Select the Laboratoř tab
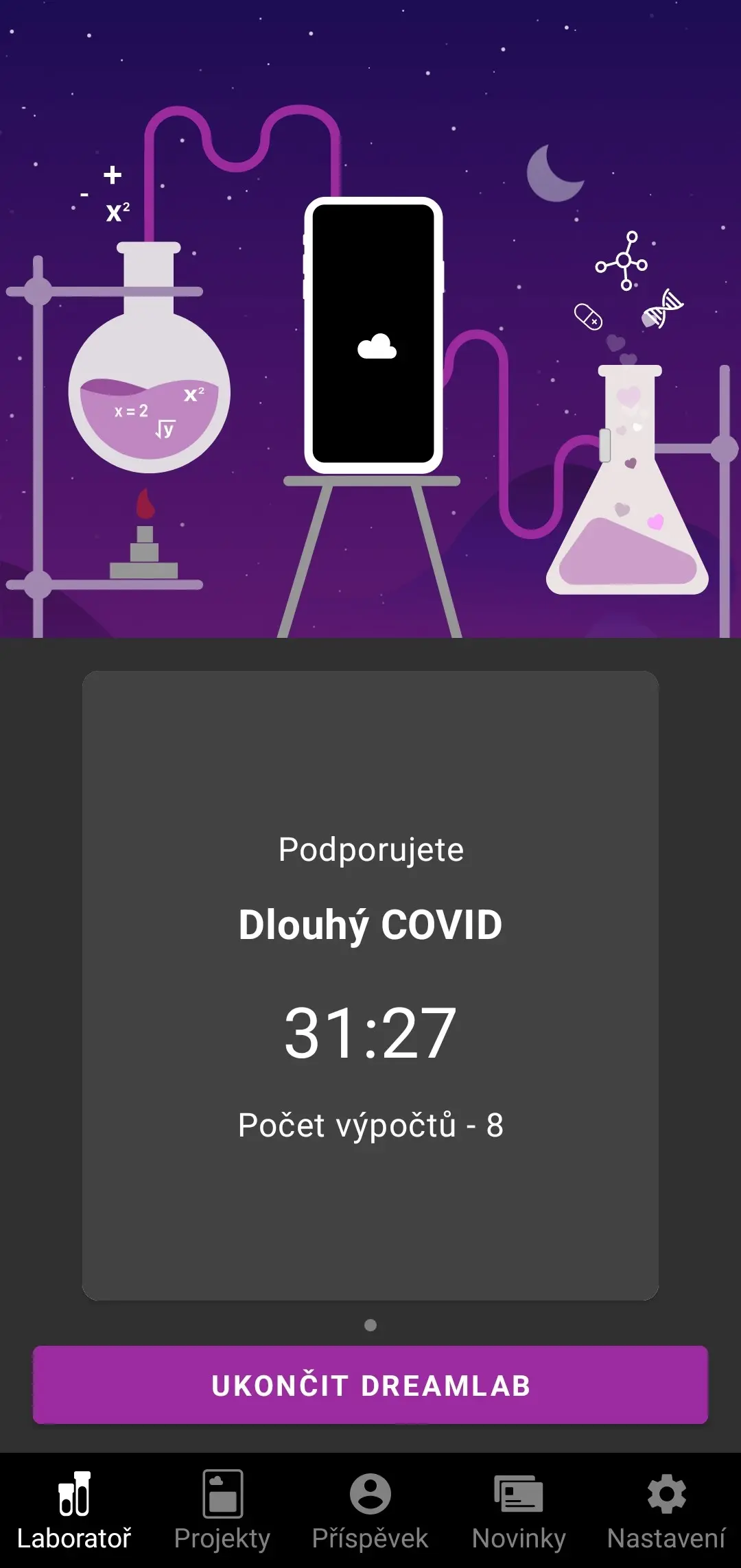 (74, 1510)
